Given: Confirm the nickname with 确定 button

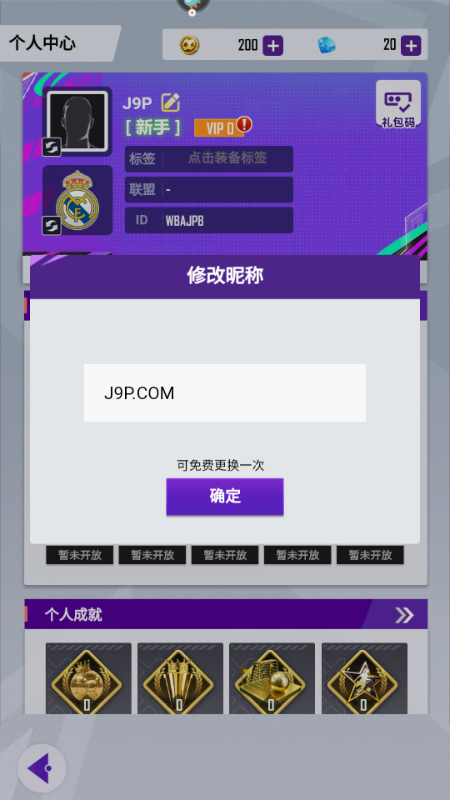Looking at the screenshot, I should tap(224, 496).
